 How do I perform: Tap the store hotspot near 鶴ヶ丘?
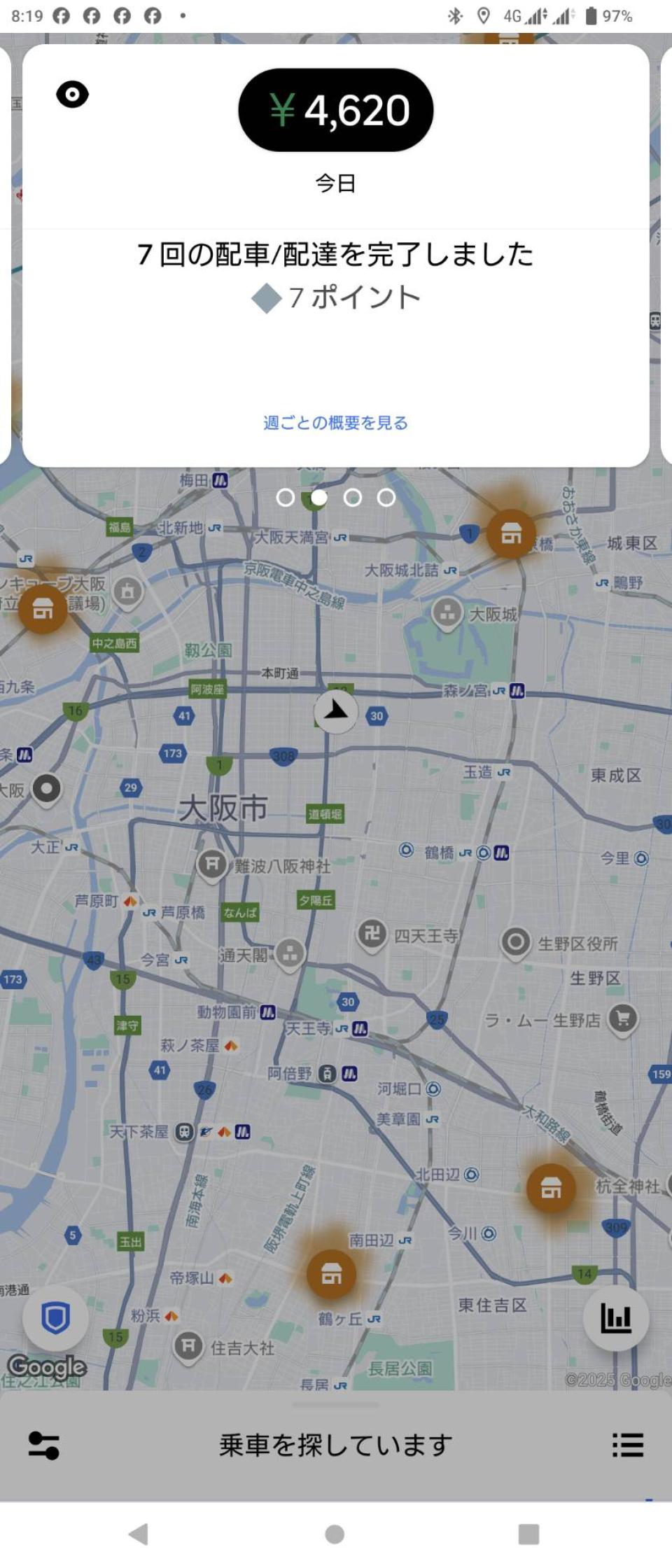tap(331, 1274)
